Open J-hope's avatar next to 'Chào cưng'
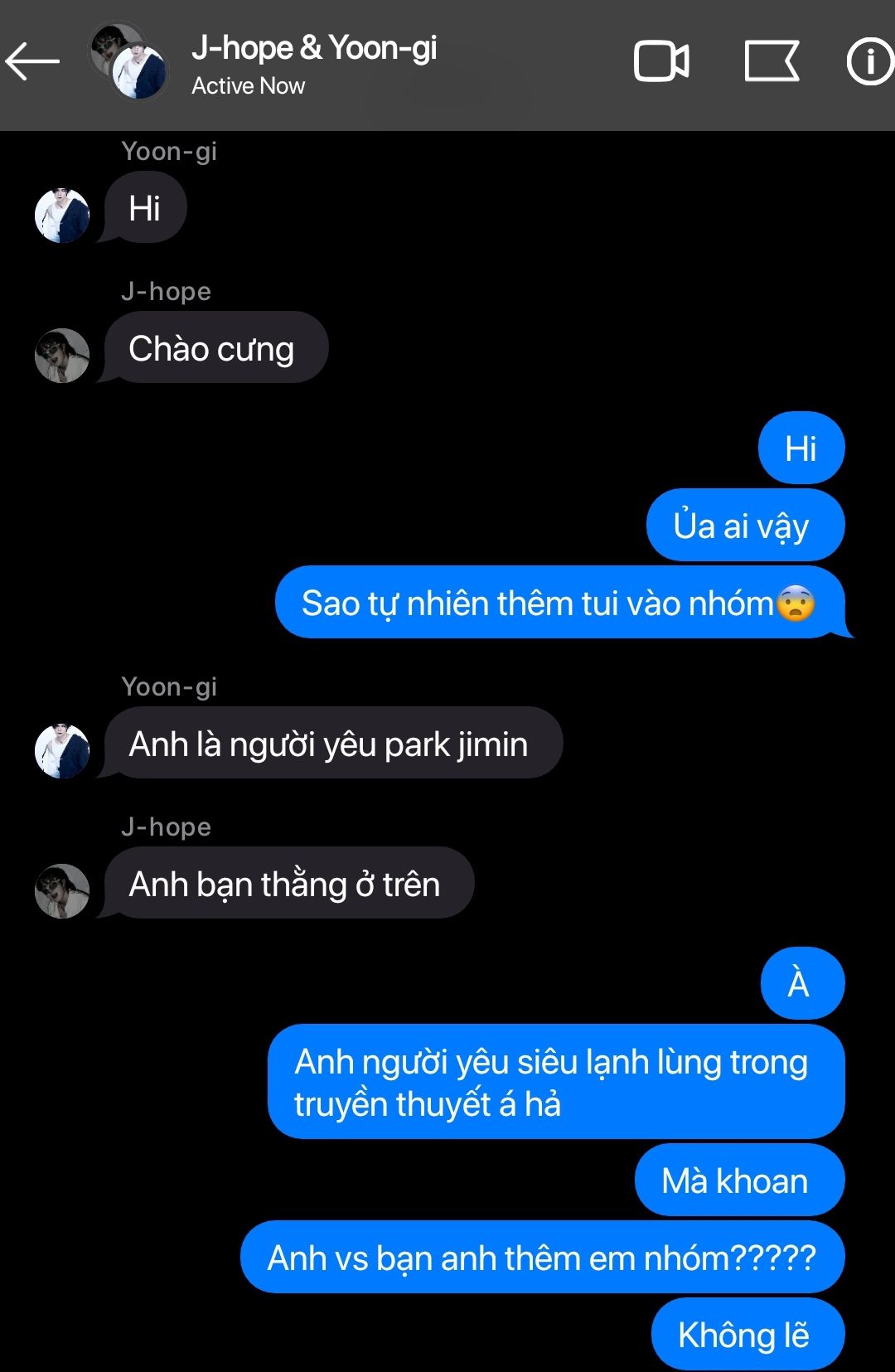The image size is (895, 1372). point(62,356)
